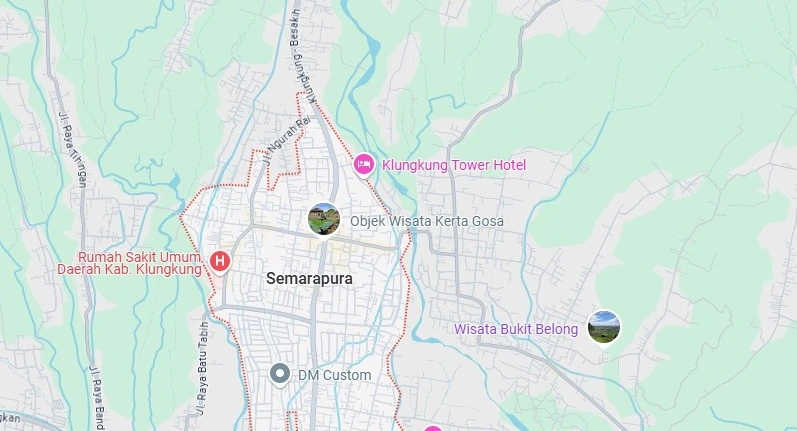The image size is (797, 431).
Task: Tap the DM Custom place pin
Action: click(x=281, y=374)
